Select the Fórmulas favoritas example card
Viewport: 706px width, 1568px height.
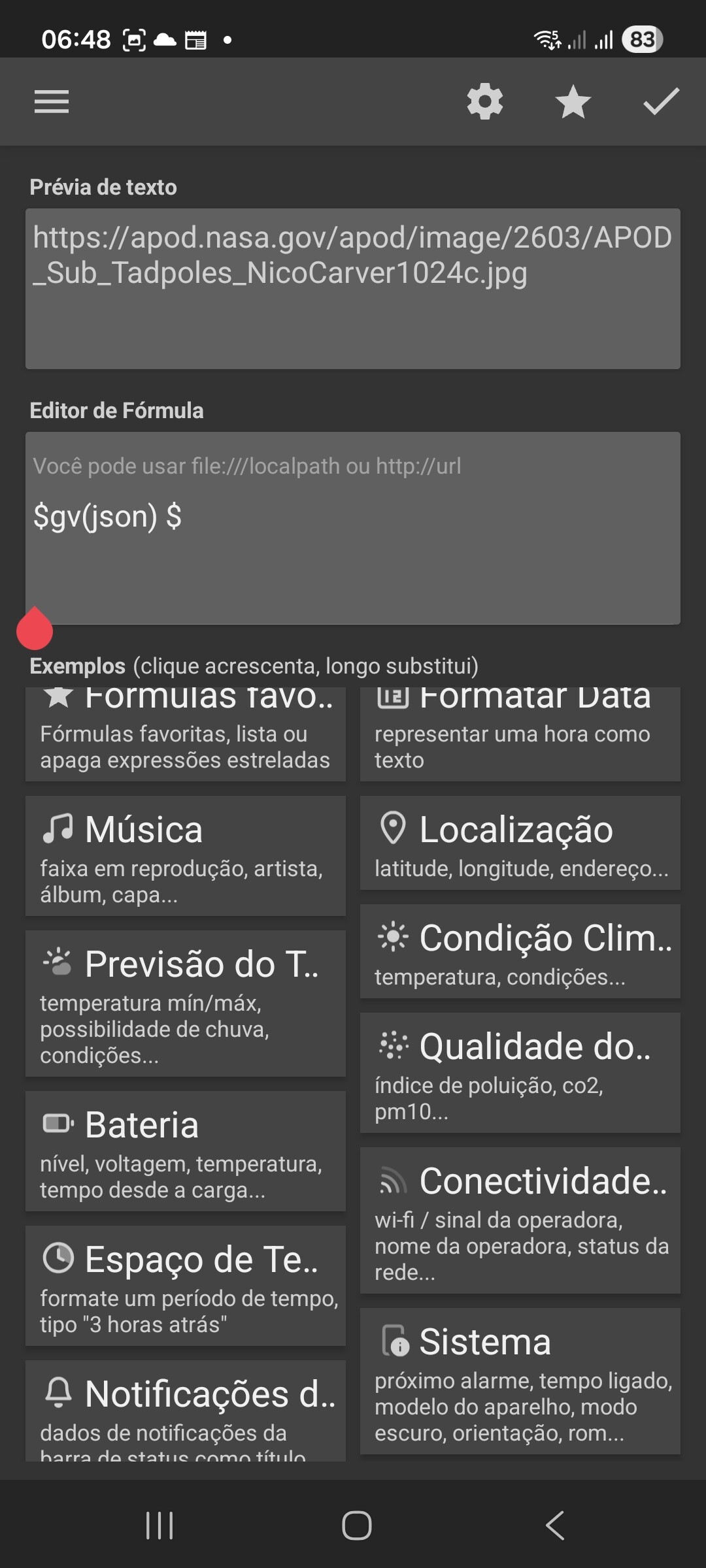[x=186, y=734]
